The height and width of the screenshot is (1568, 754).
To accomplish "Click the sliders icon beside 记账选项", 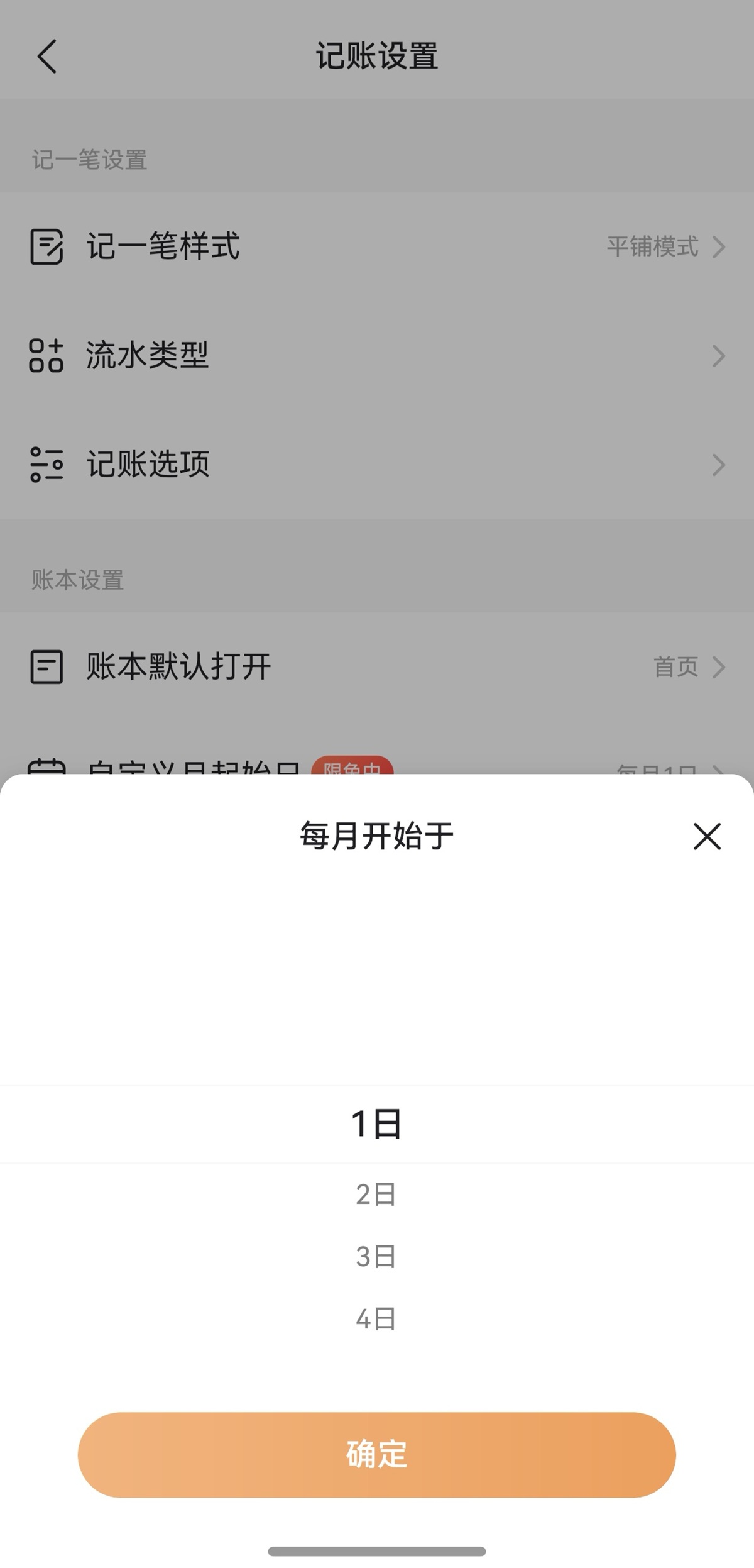I will pyautogui.click(x=46, y=464).
